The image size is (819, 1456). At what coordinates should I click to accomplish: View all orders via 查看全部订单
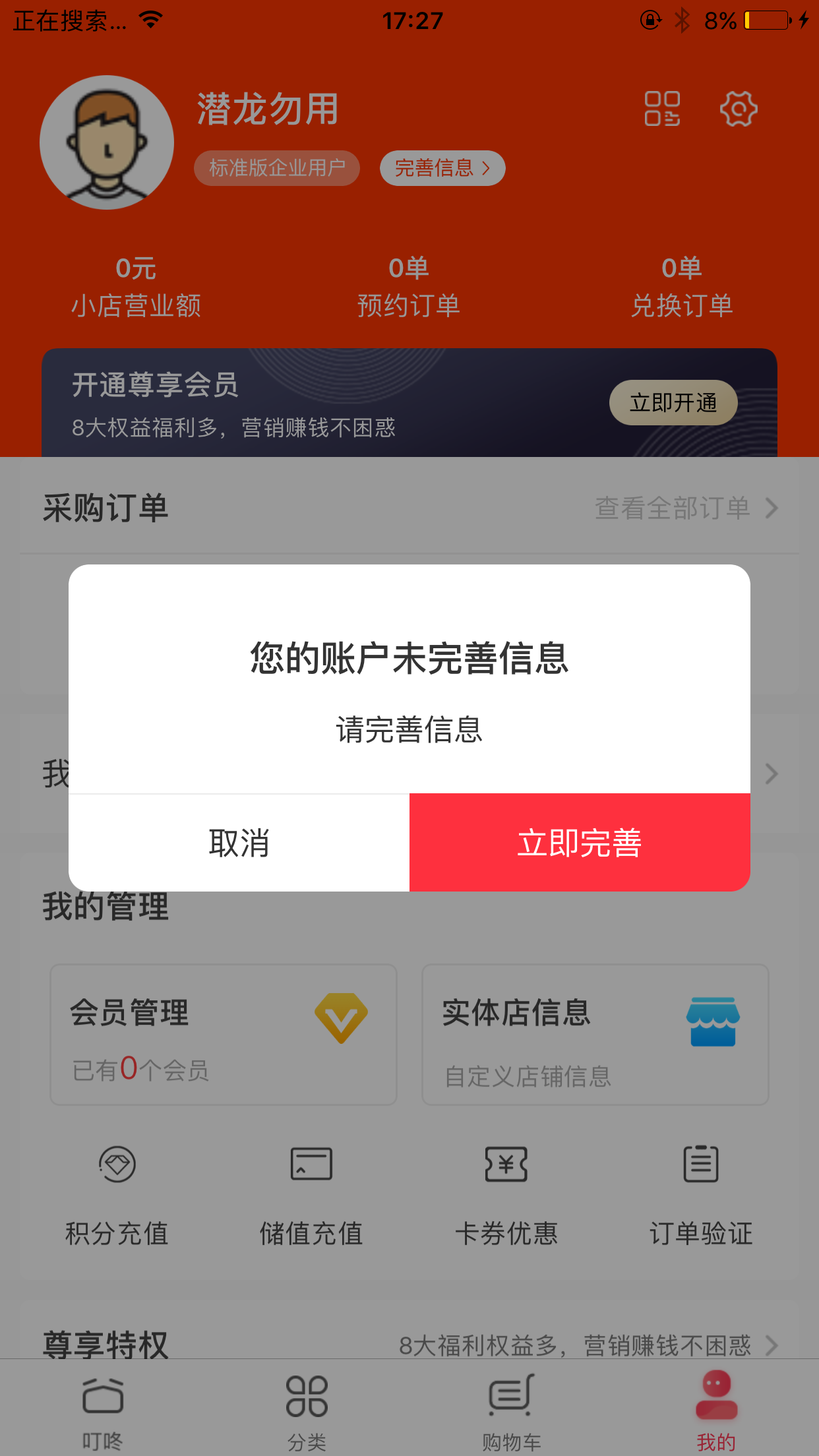(x=686, y=508)
